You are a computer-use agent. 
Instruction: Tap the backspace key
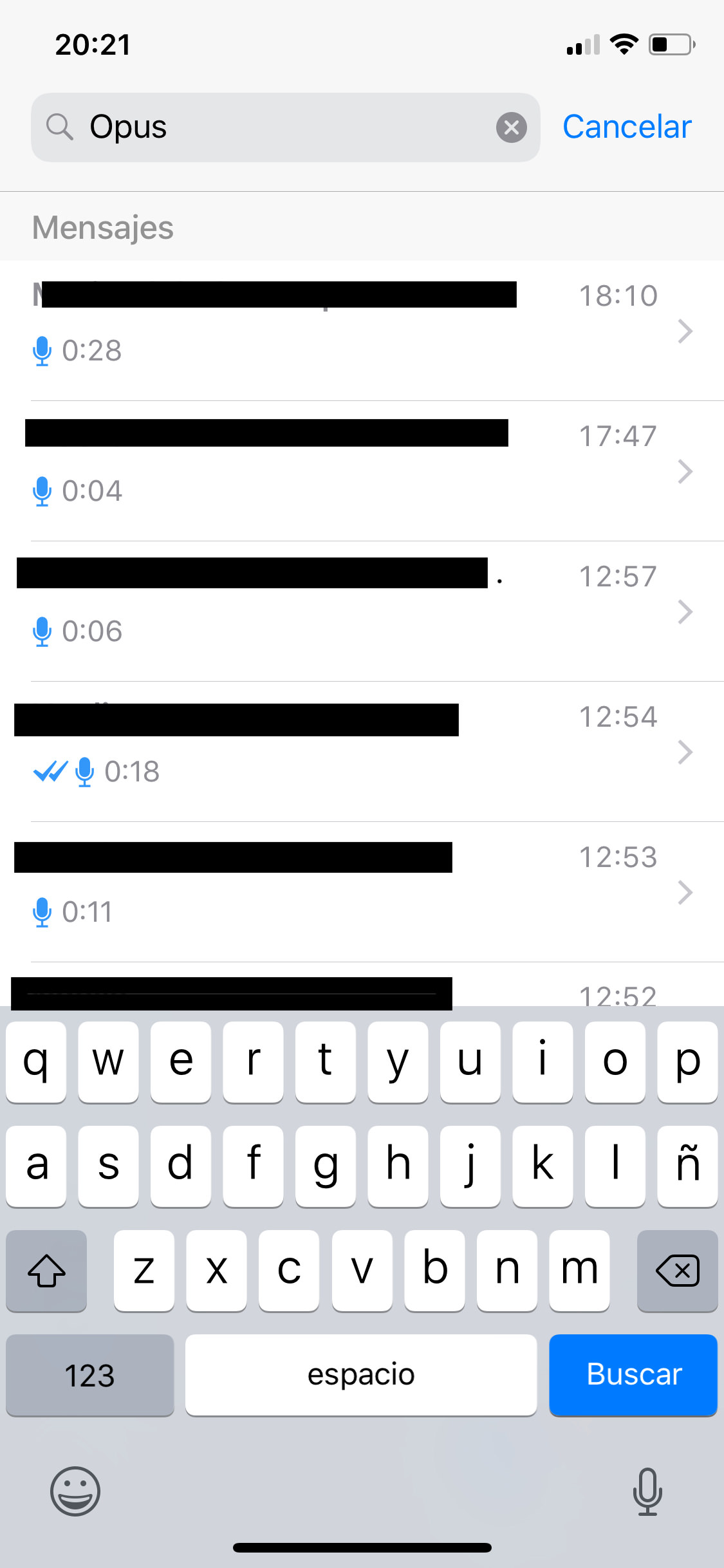tap(677, 1270)
